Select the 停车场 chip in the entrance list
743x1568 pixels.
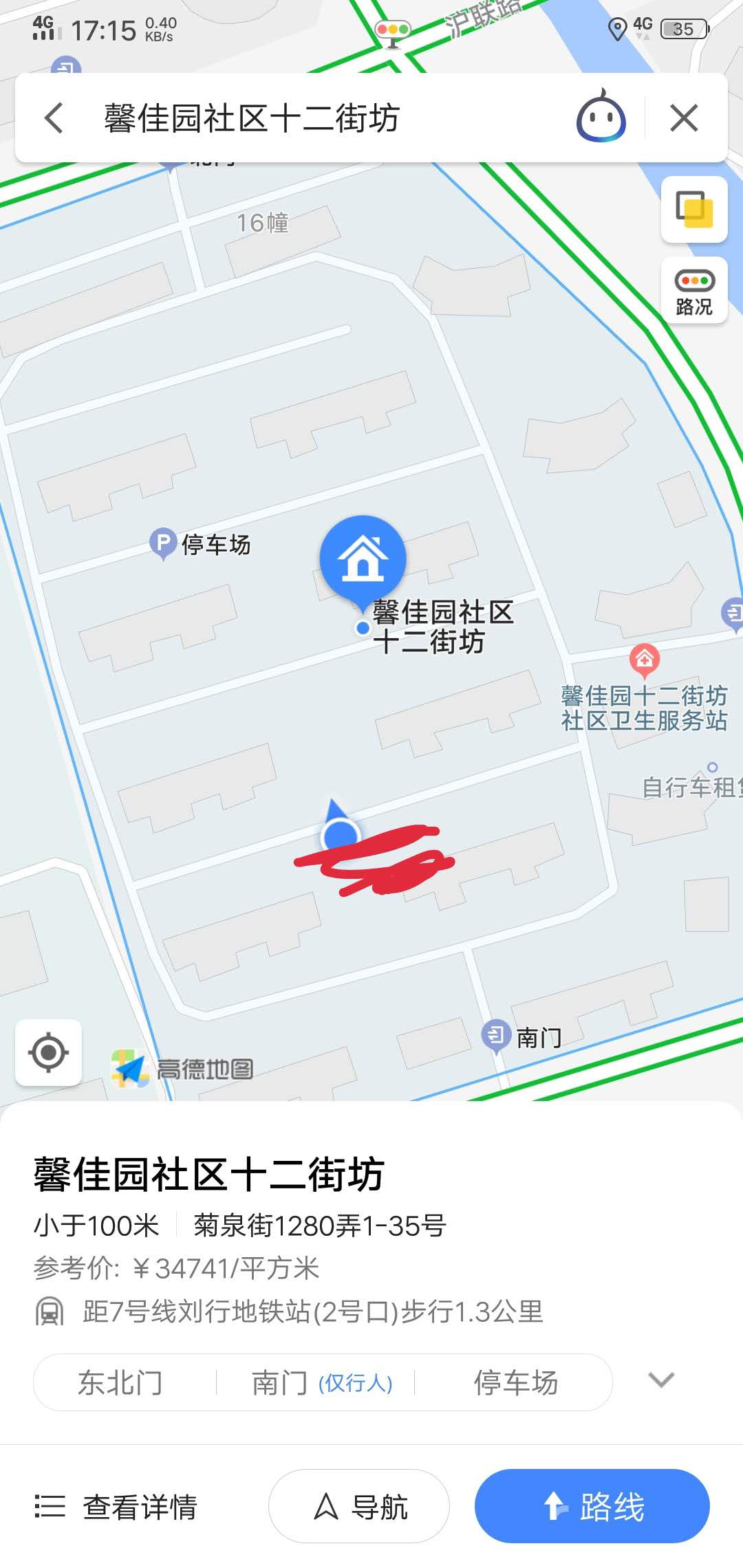515,1382
